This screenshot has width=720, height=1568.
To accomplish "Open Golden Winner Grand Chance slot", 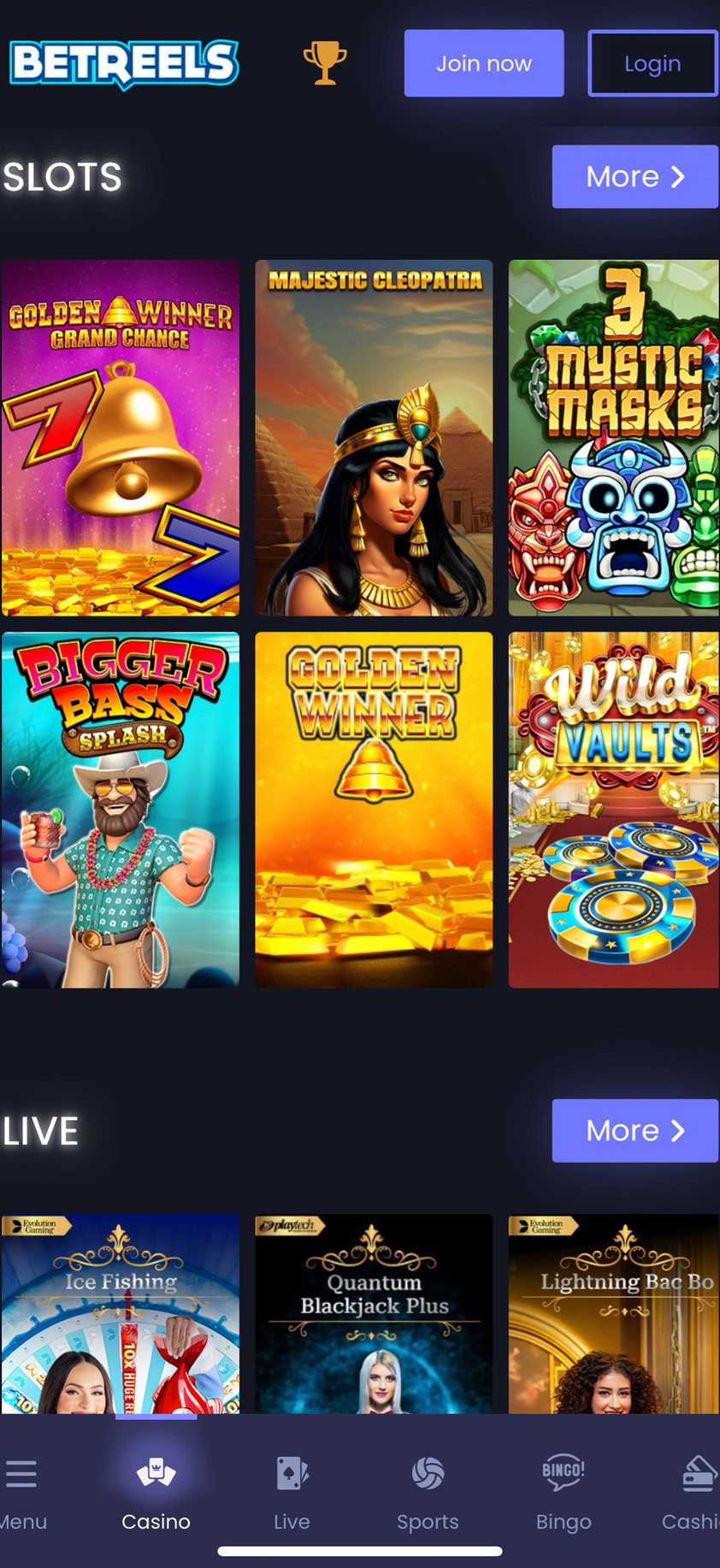I will tap(121, 438).
